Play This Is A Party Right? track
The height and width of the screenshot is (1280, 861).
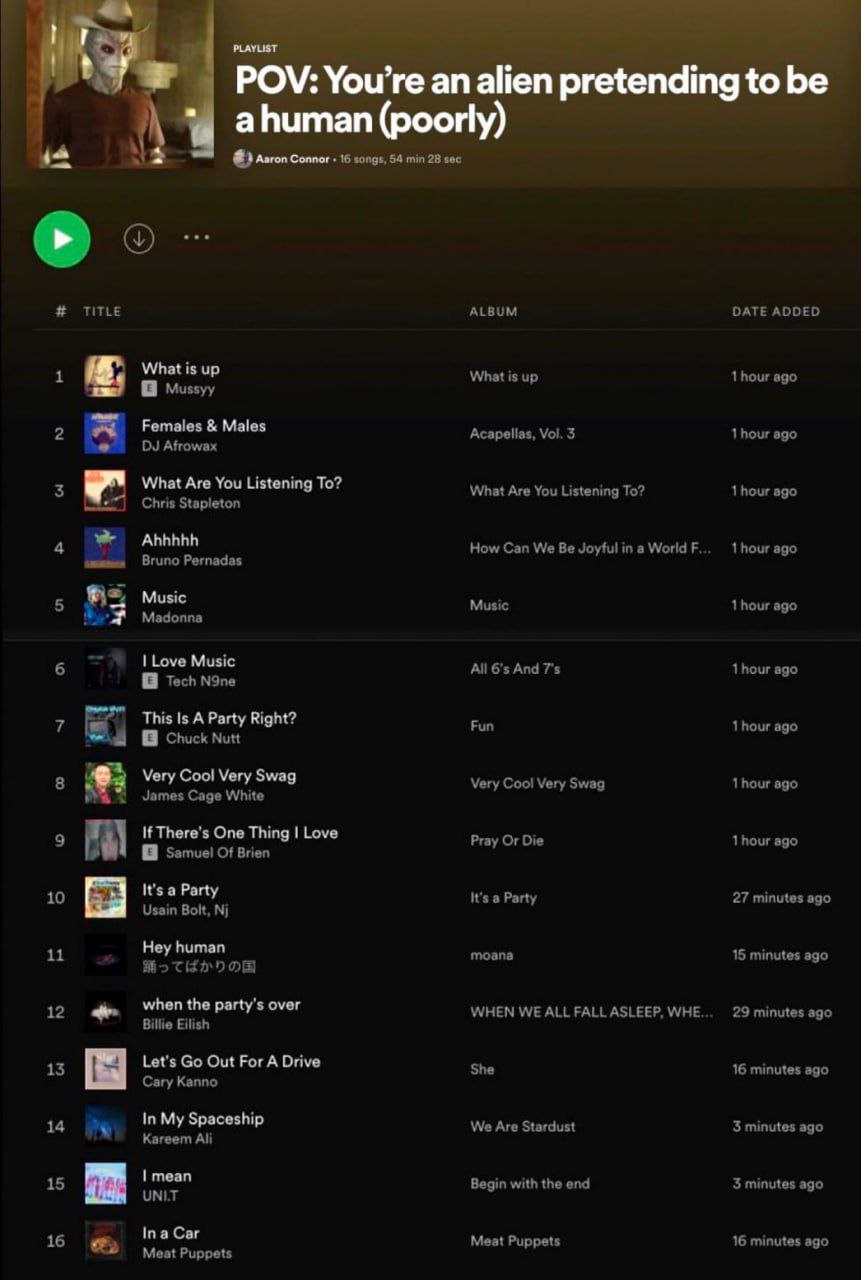click(x=219, y=718)
